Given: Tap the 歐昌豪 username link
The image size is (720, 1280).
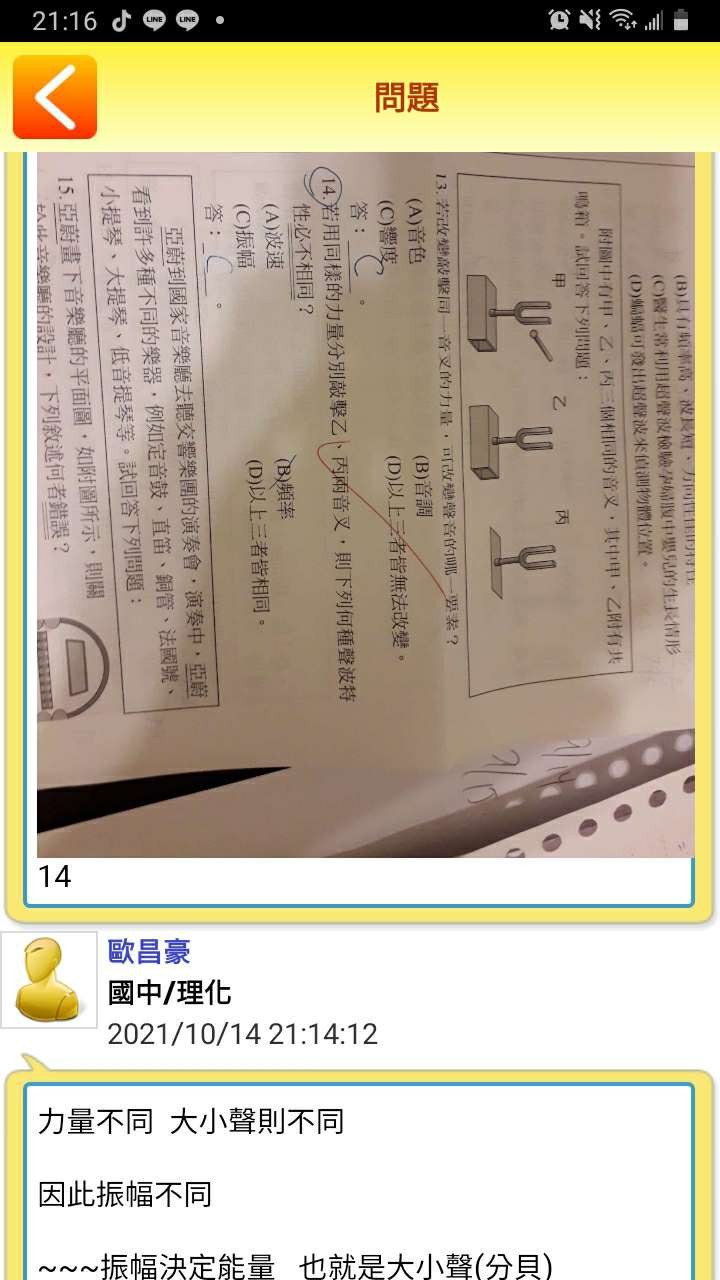Looking at the screenshot, I should coord(149,951).
